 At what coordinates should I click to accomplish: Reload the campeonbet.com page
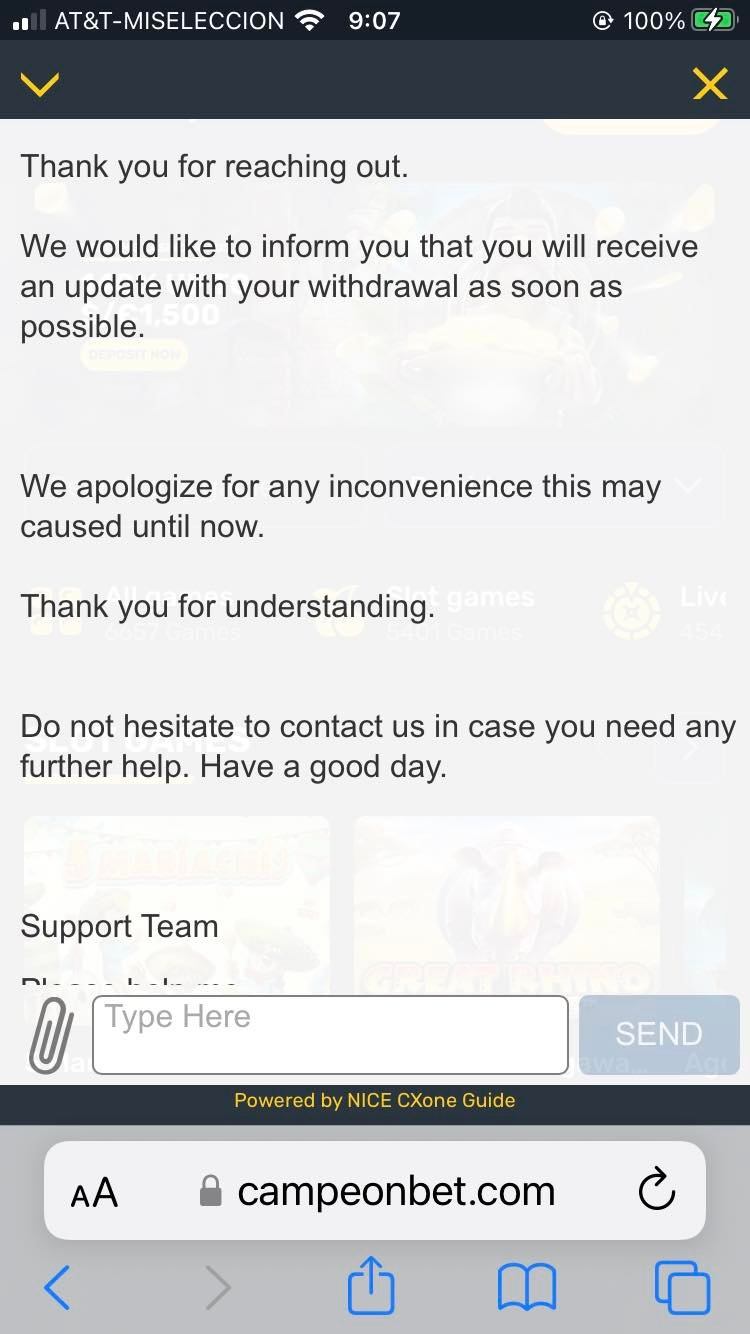[656, 1191]
